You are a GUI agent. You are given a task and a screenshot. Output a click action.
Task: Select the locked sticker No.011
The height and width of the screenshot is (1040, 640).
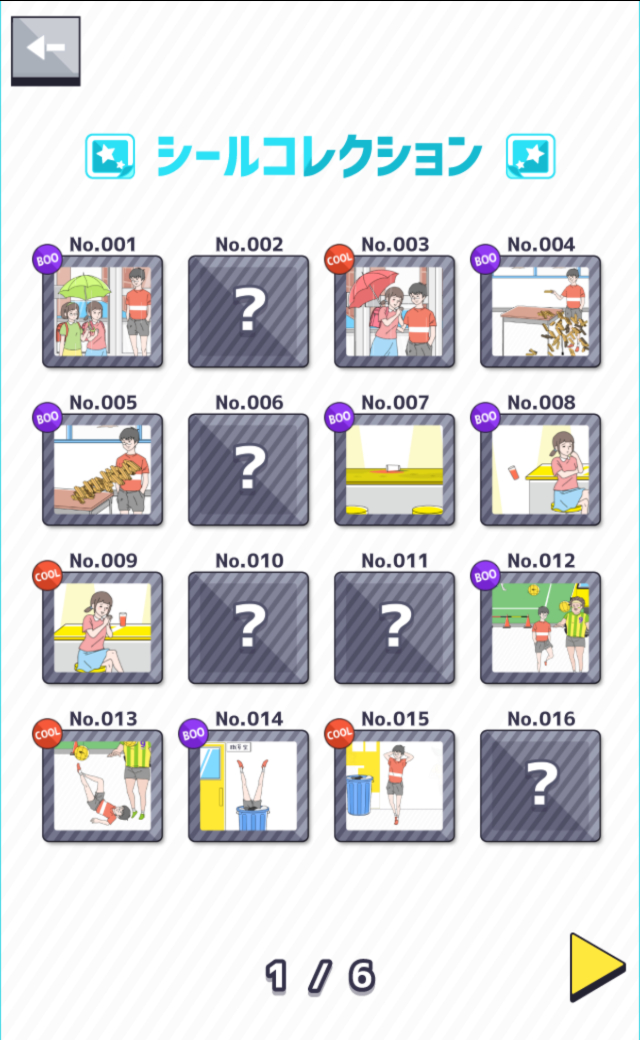tap(394, 627)
